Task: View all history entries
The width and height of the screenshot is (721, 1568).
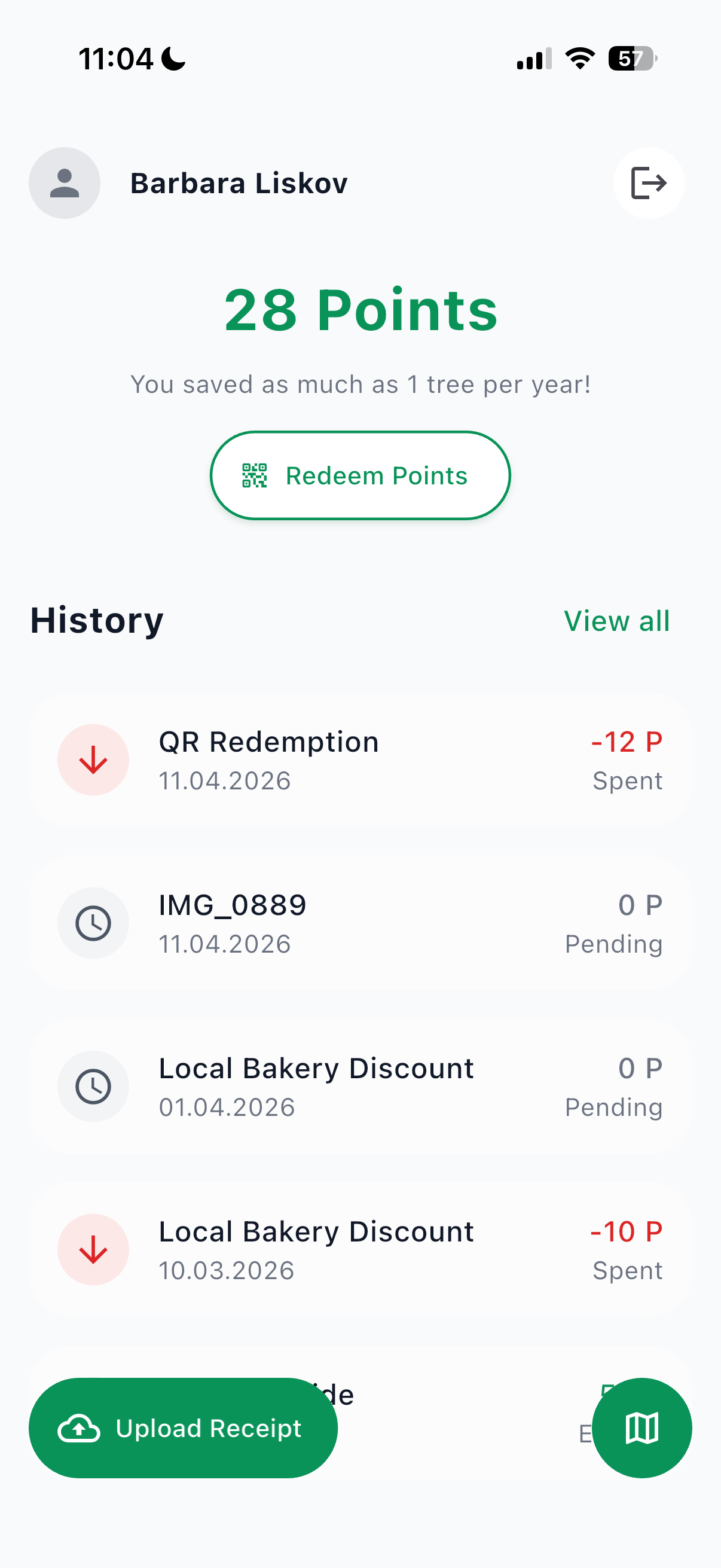Action: coord(616,621)
